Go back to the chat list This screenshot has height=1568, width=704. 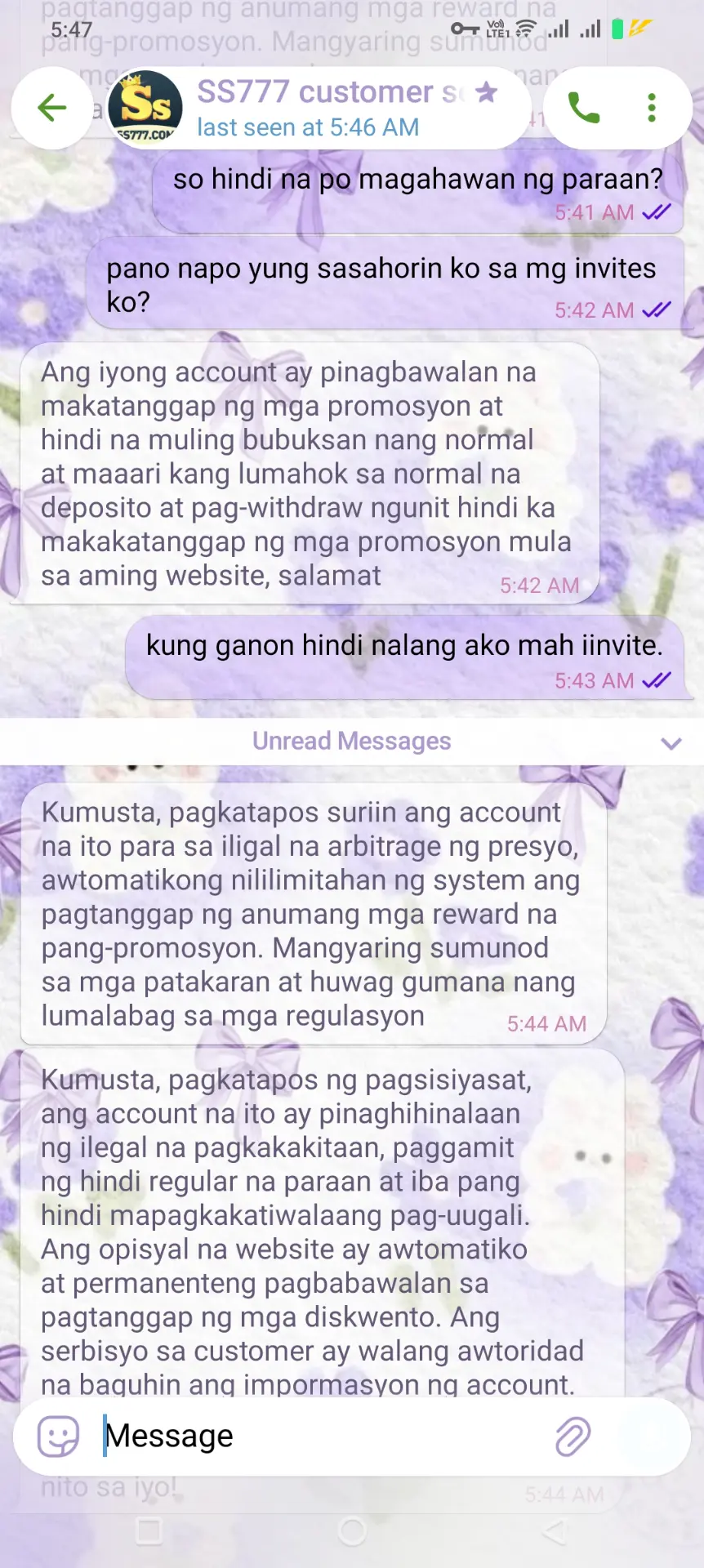click(x=52, y=108)
